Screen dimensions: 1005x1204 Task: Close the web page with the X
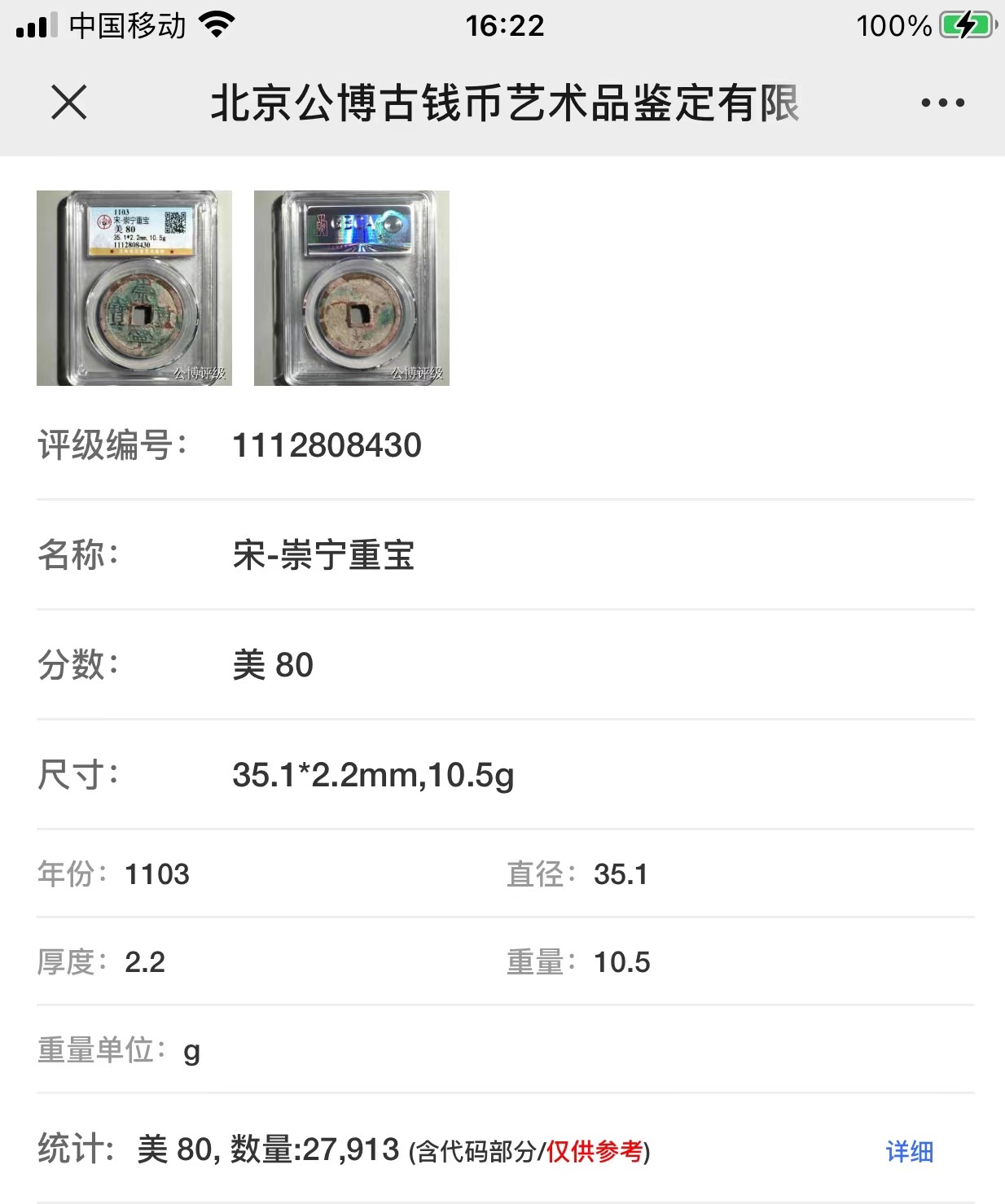(x=69, y=103)
